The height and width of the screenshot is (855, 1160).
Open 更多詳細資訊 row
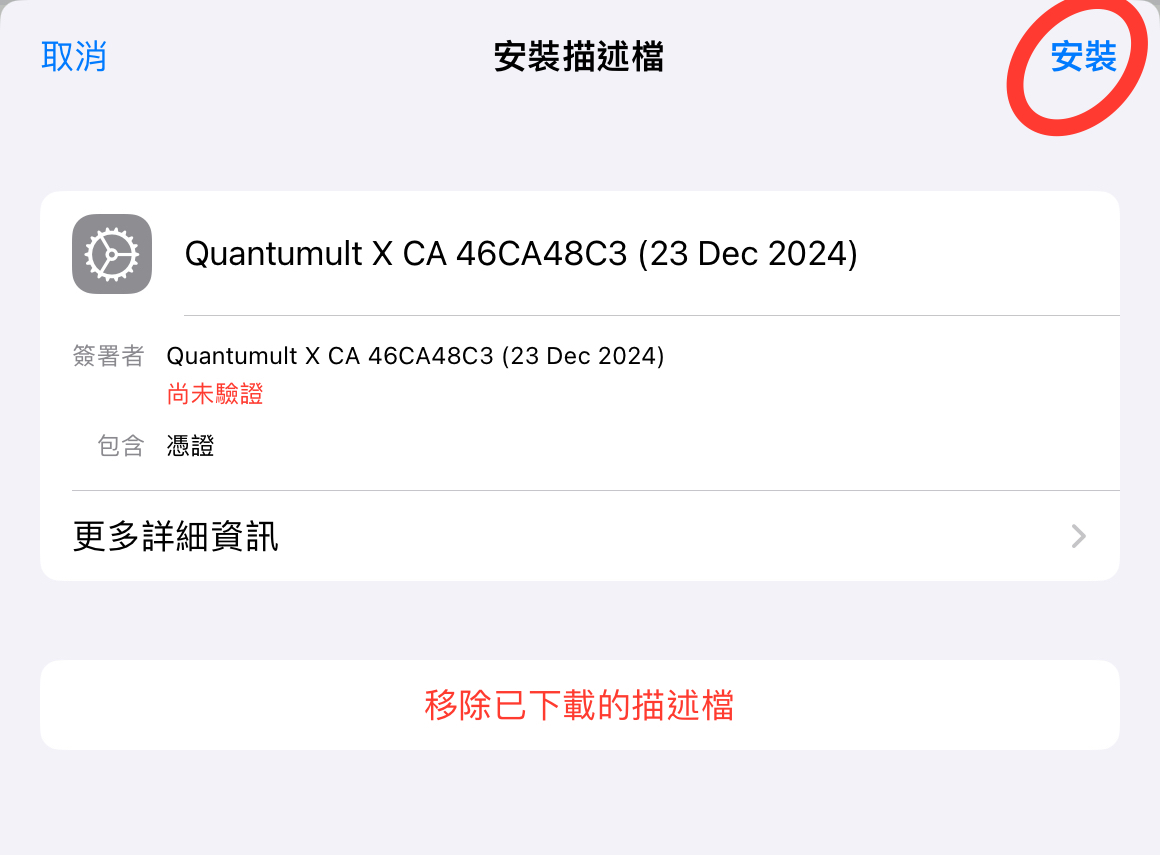point(579,537)
